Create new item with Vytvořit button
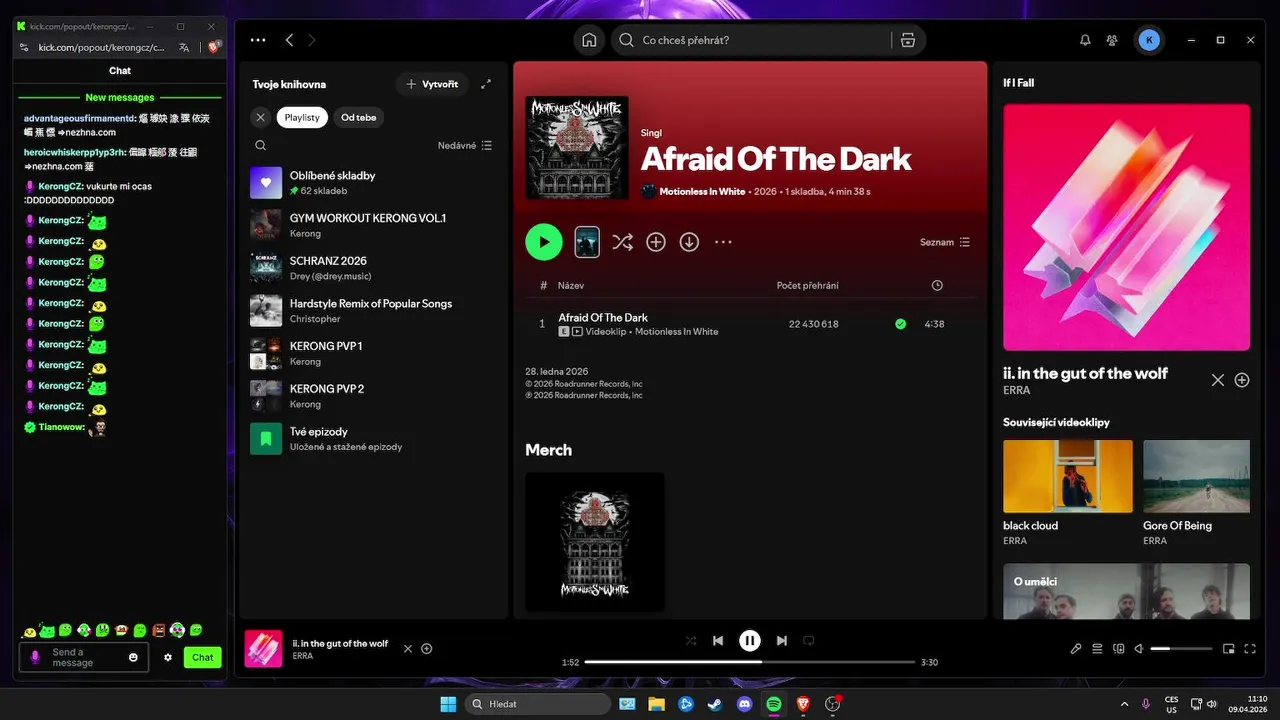This screenshot has width=1280, height=720. click(x=432, y=84)
